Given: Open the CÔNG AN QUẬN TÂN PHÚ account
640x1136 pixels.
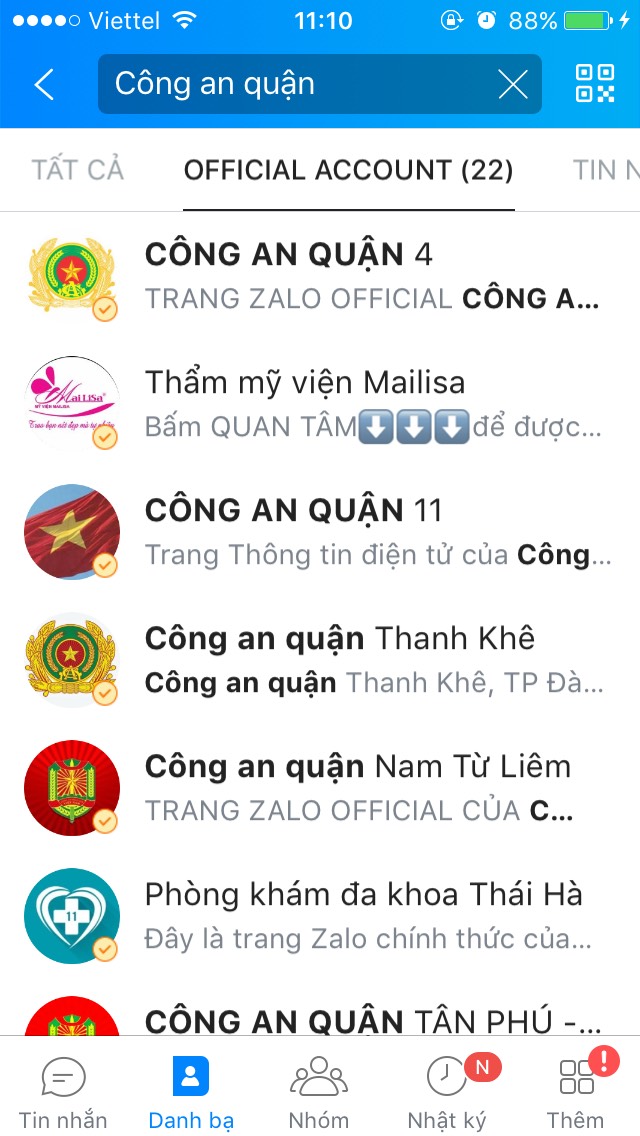Looking at the screenshot, I should coord(320,1008).
